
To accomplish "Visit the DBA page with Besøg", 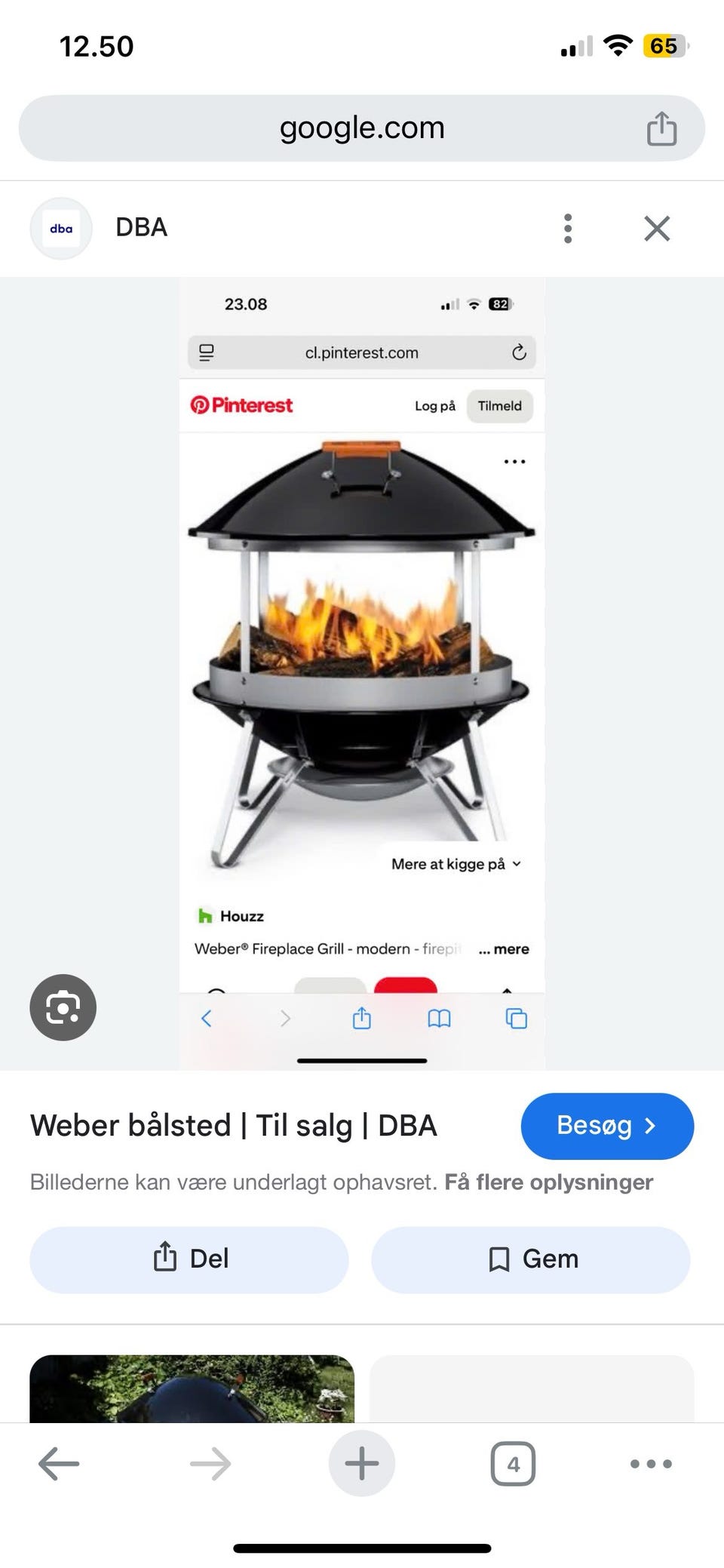I will [x=606, y=1125].
